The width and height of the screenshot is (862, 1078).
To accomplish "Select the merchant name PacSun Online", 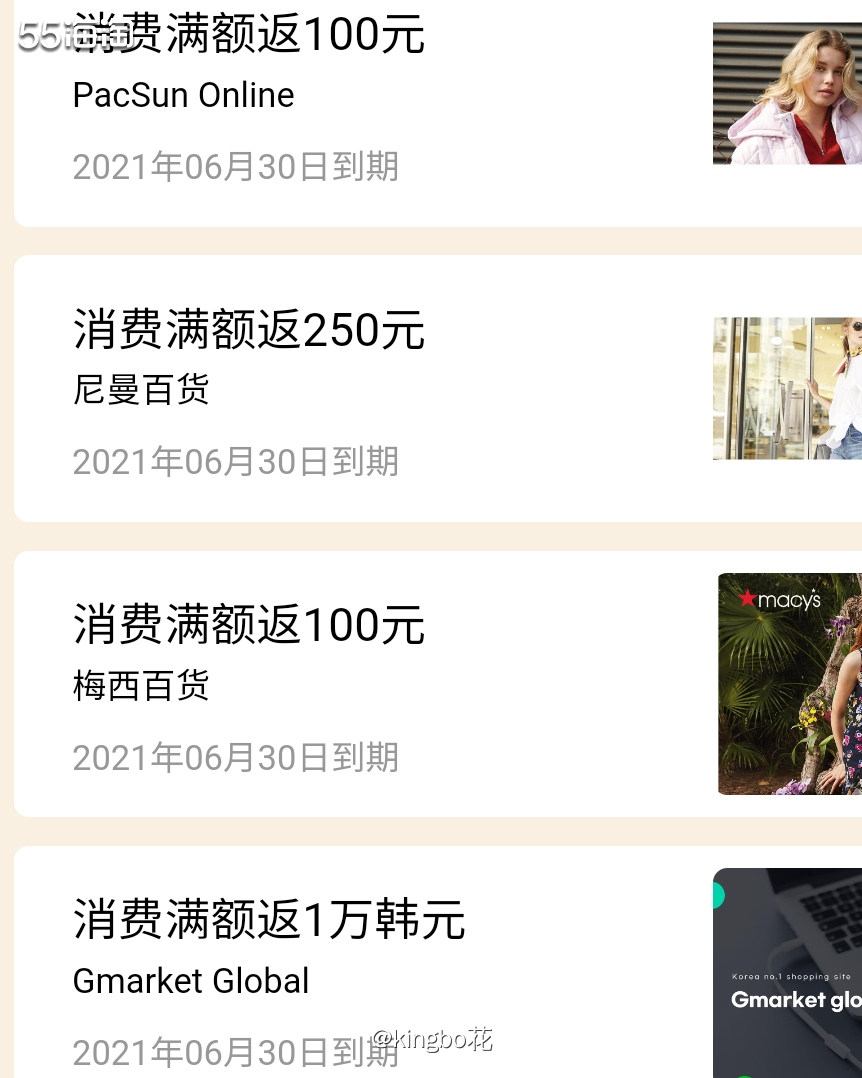I will tap(183, 96).
